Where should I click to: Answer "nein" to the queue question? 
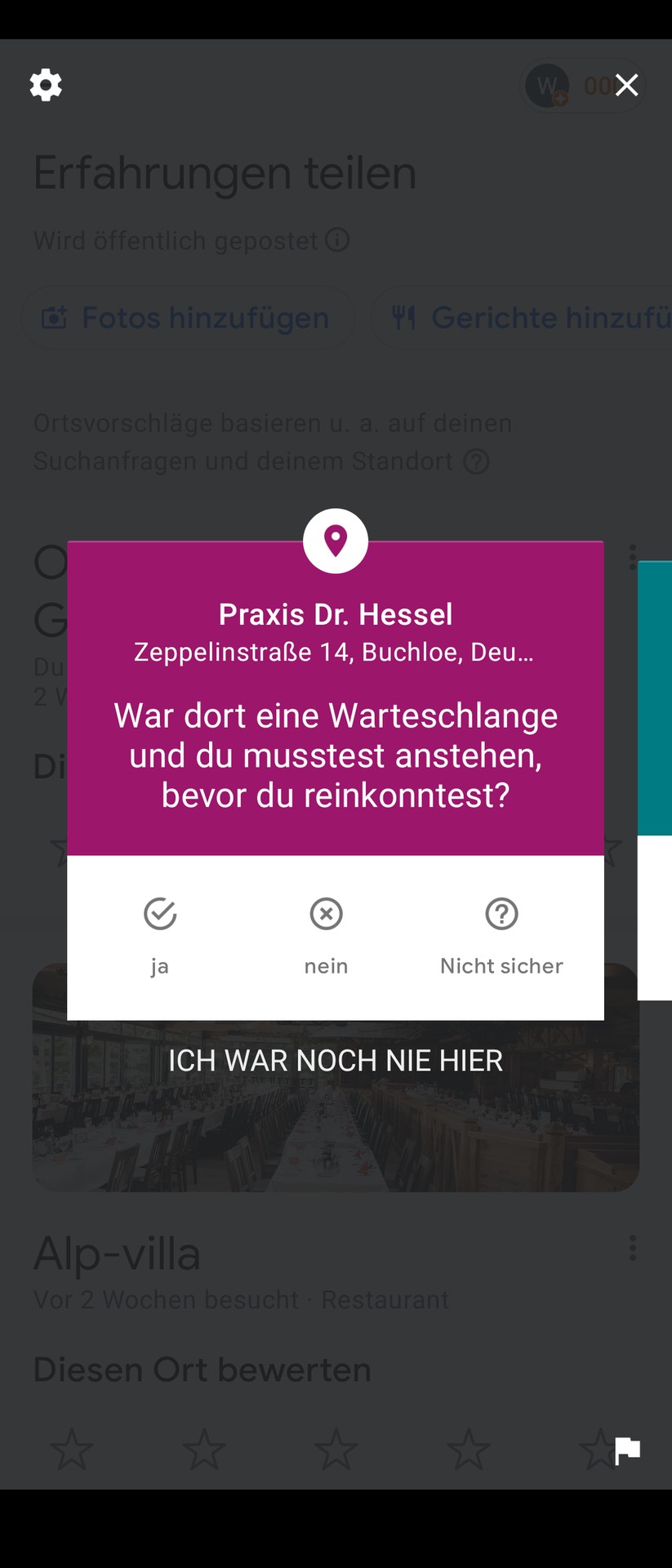(326, 935)
